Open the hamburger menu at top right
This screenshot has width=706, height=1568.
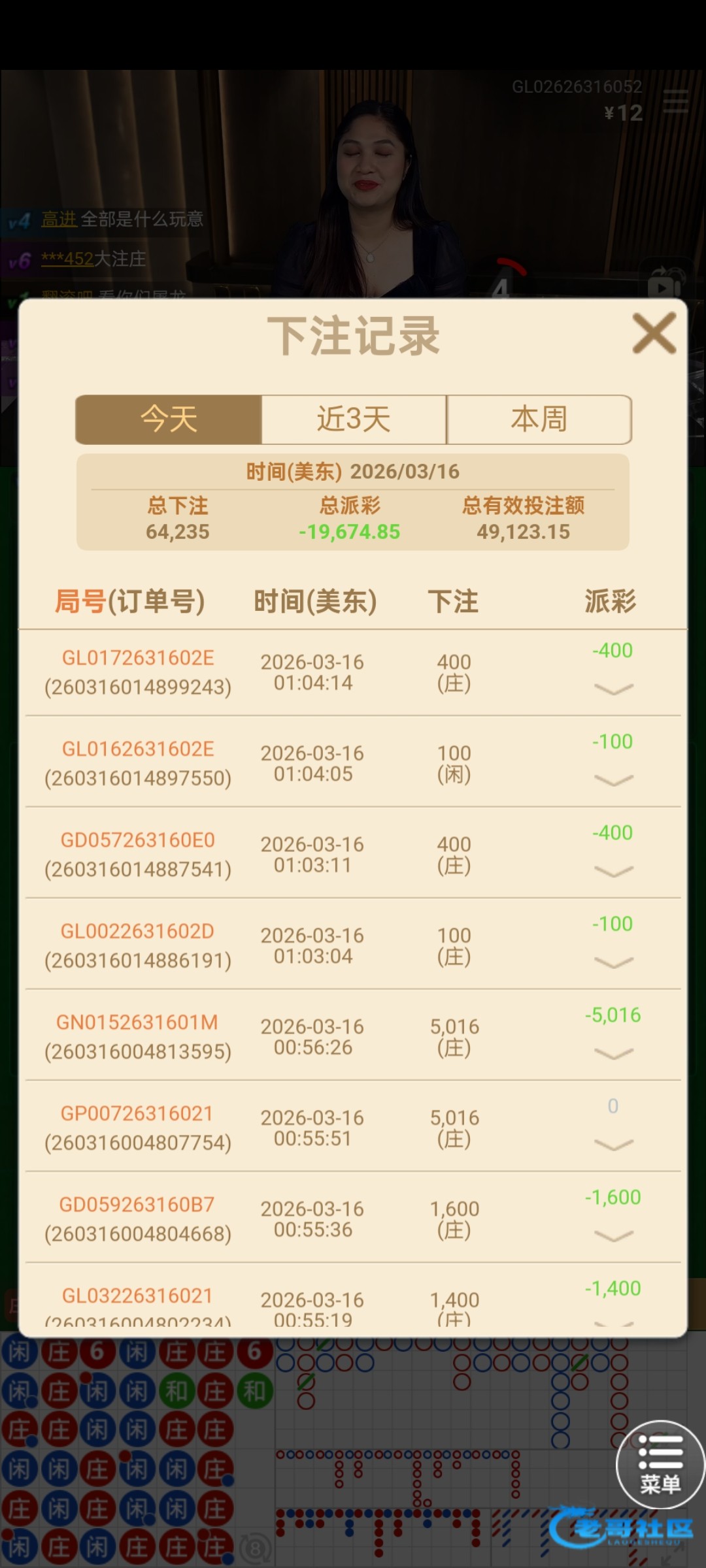pos(675,102)
